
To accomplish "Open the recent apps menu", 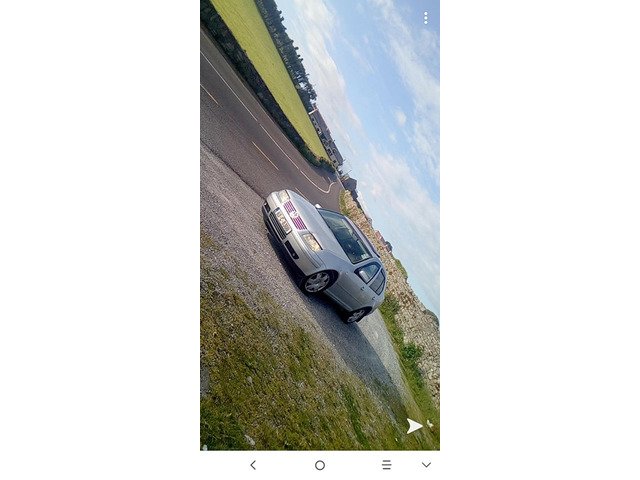I will (x=386, y=465).
